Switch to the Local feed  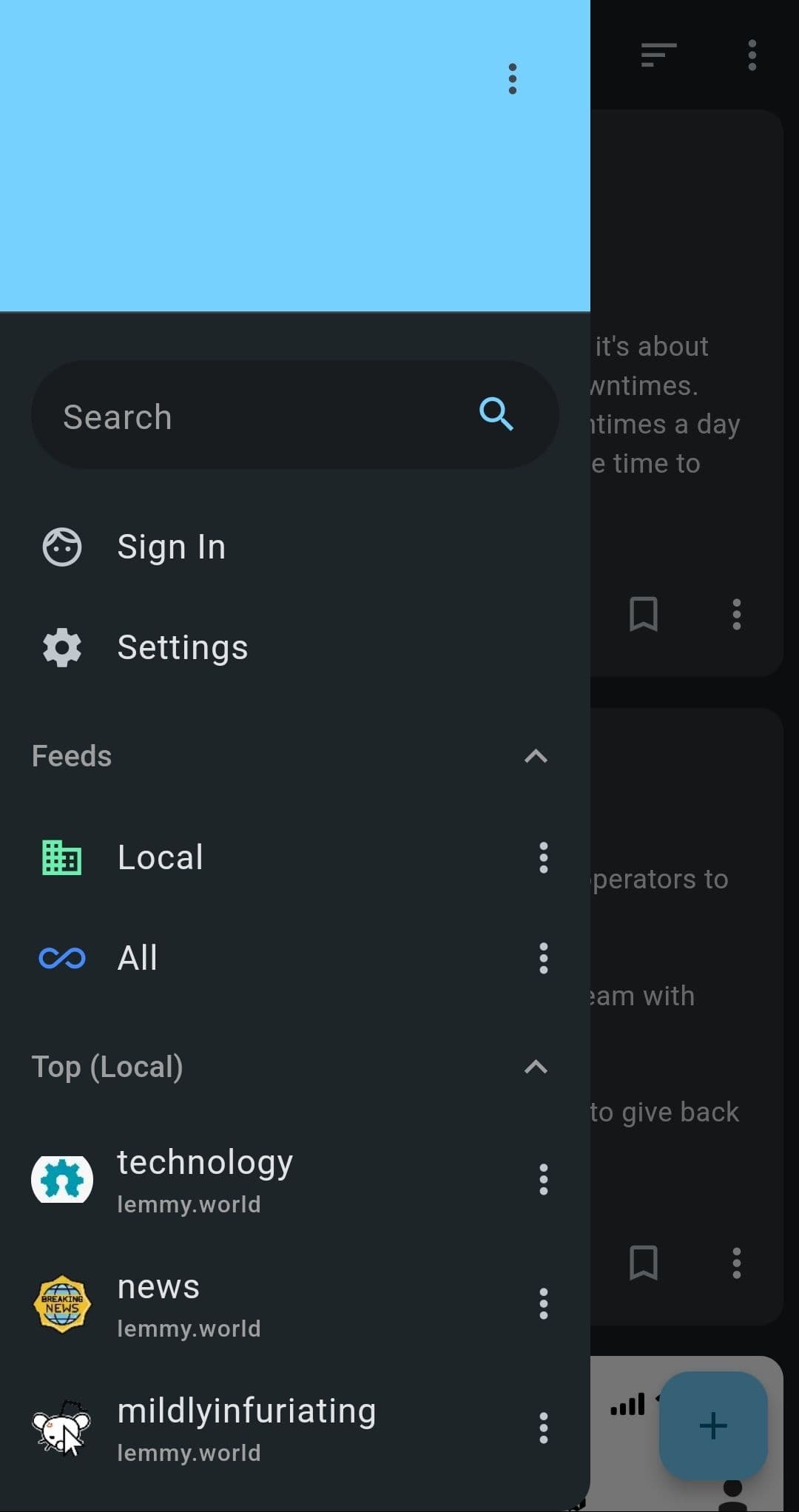point(160,858)
